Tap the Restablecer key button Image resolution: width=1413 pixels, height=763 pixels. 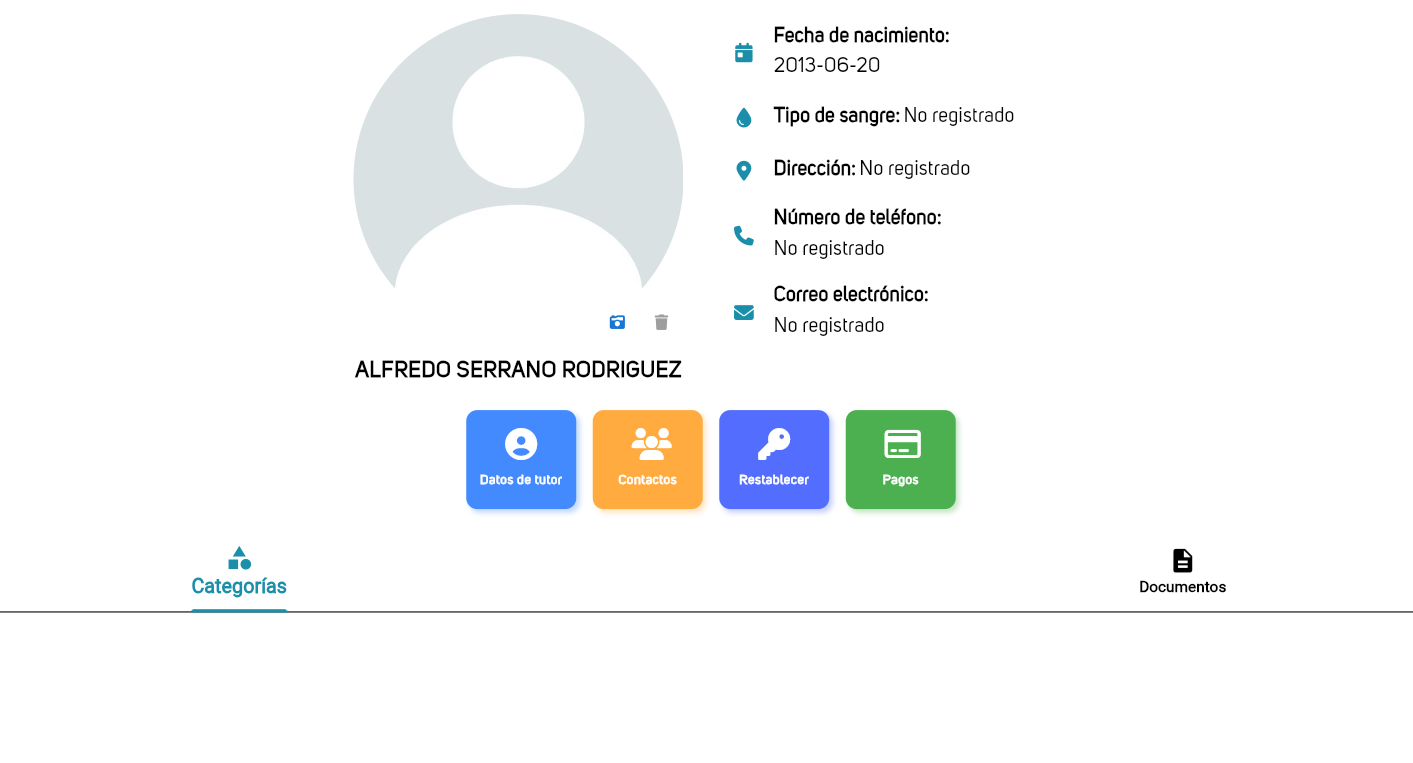[x=774, y=459]
